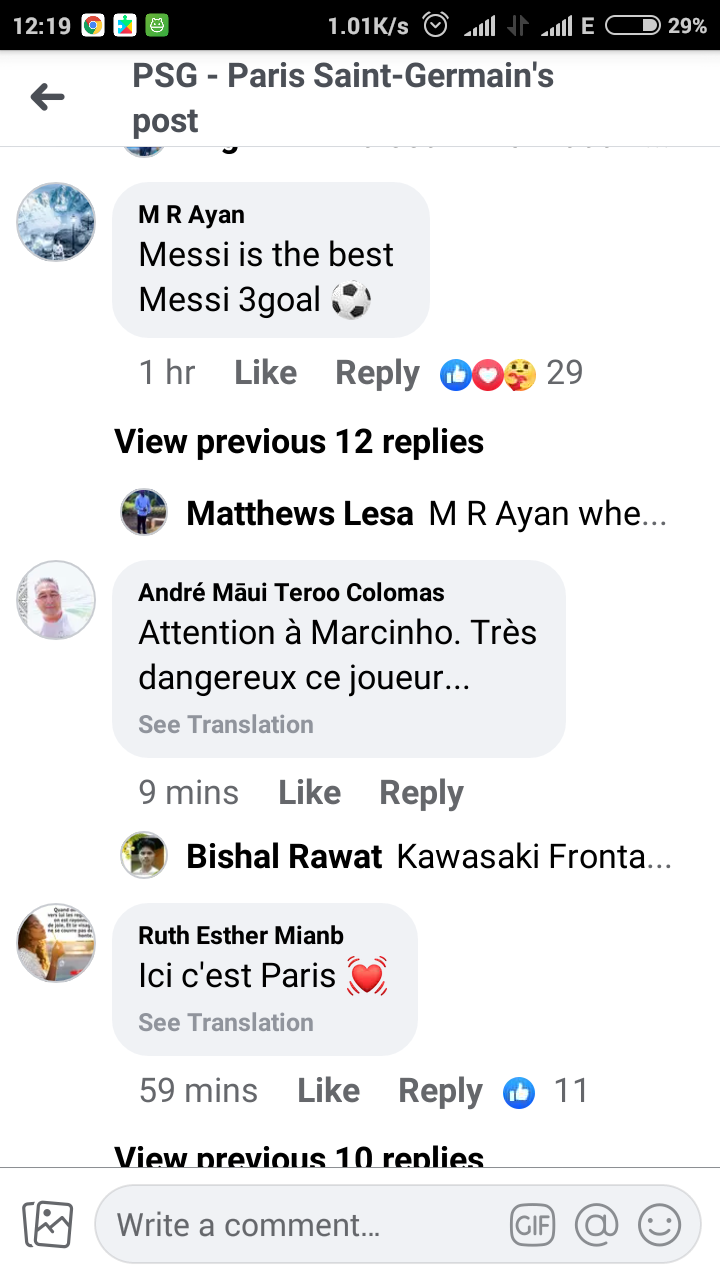720x1280 pixels.
Task: Like André Māui Teroo Colomas's comment
Action: pyautogui.click(x=309, y=793)
